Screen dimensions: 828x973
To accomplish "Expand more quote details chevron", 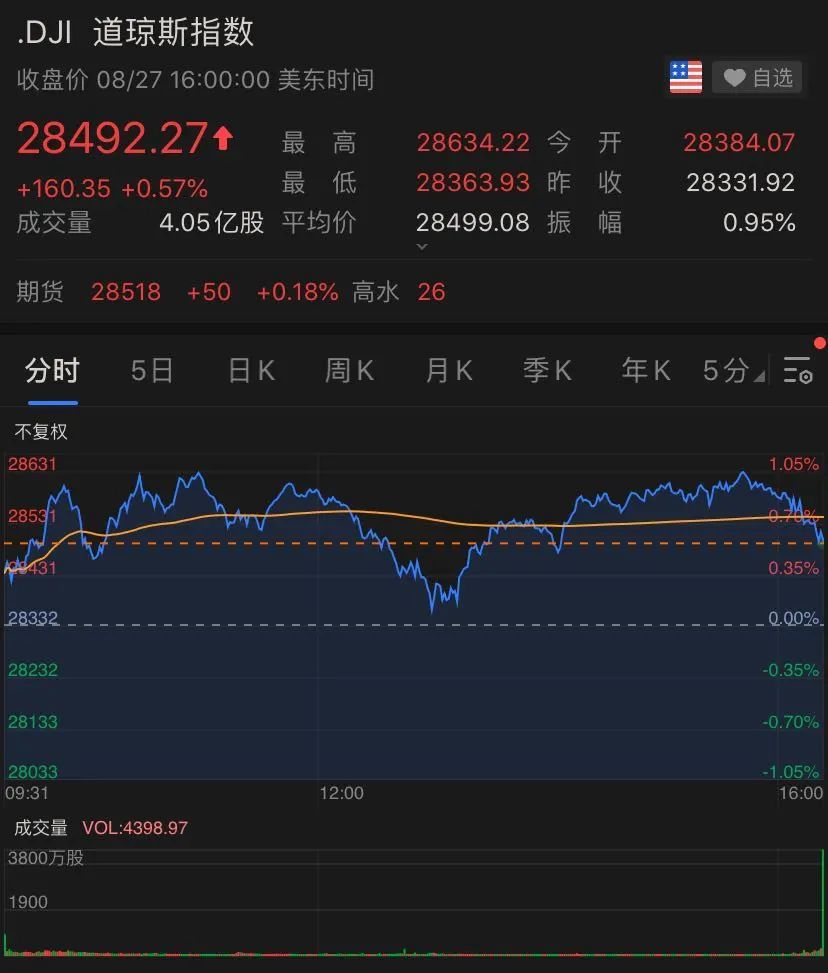I will point(422,247).
